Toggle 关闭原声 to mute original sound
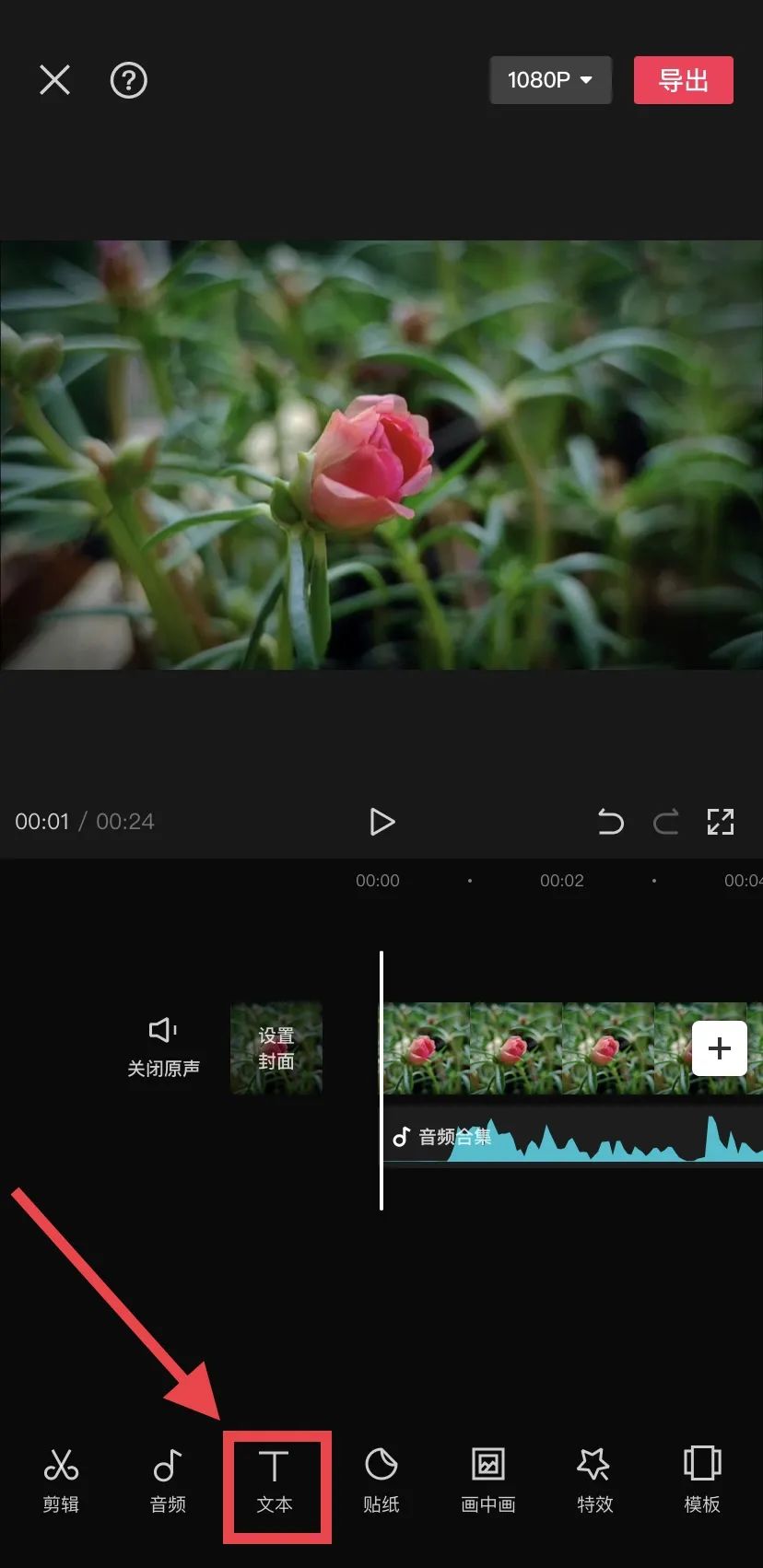763x1568 pixels. (162, 1047)
